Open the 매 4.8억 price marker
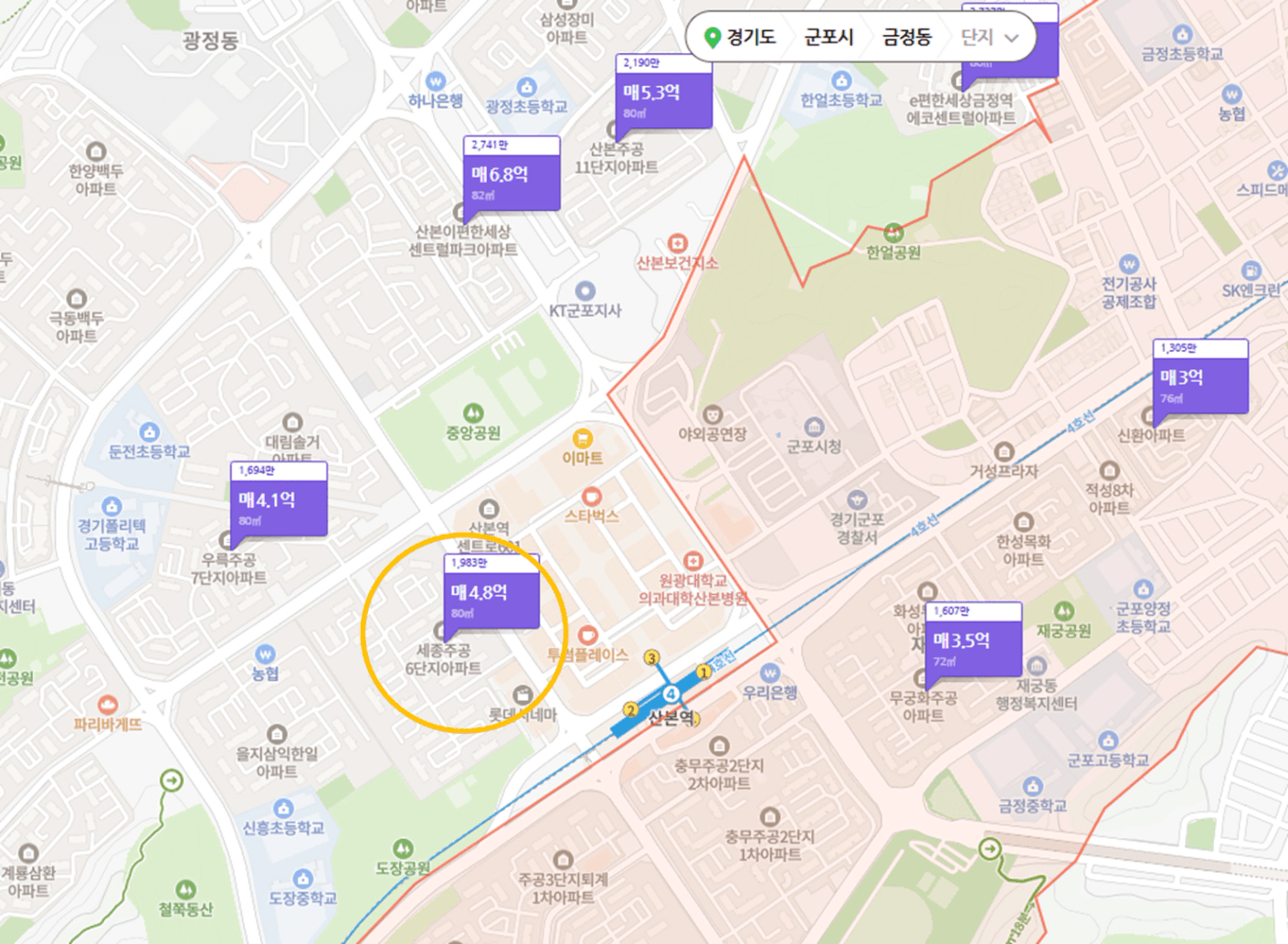The image size is (1288, 944). (491, 591)
